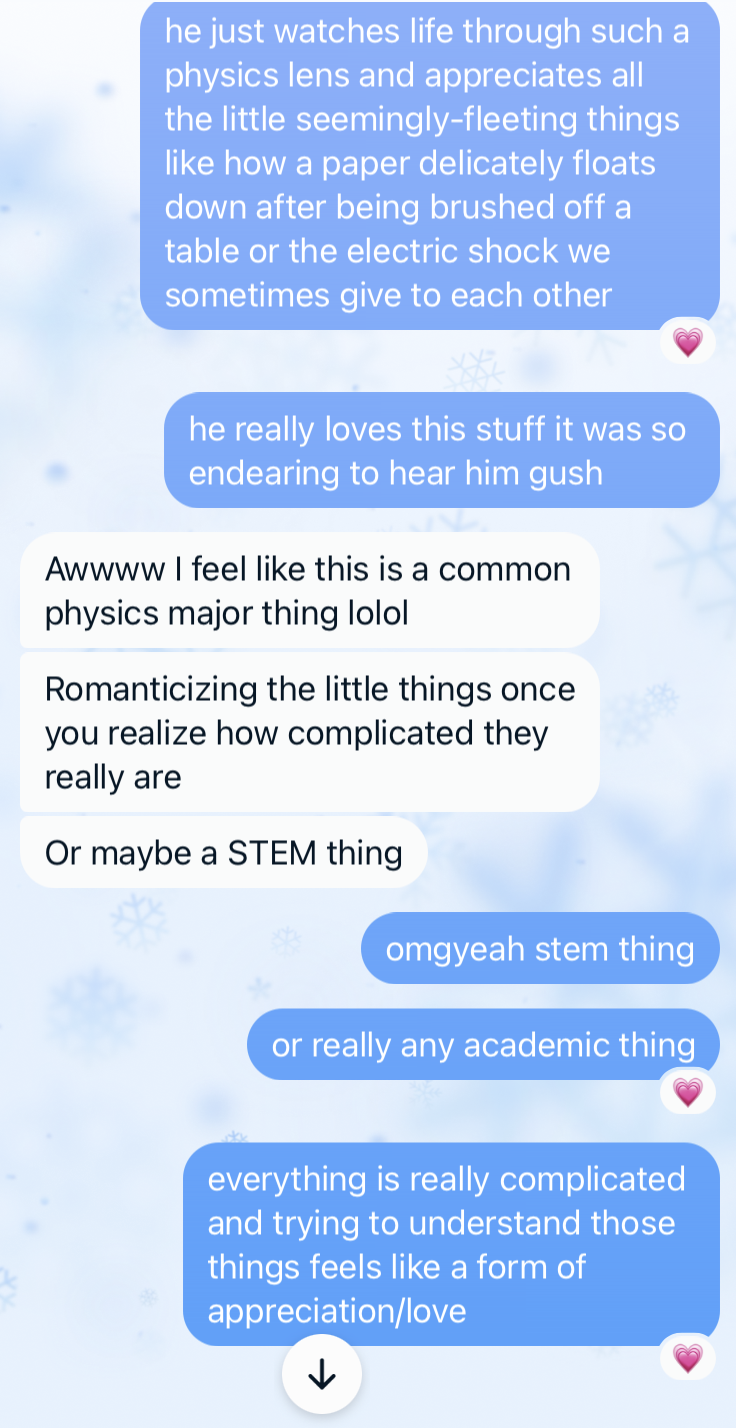The height and width of the screenshot is (1428, 736).
Task: Open heart reaction on 'appreciation/love' message
Action: 688,1357
